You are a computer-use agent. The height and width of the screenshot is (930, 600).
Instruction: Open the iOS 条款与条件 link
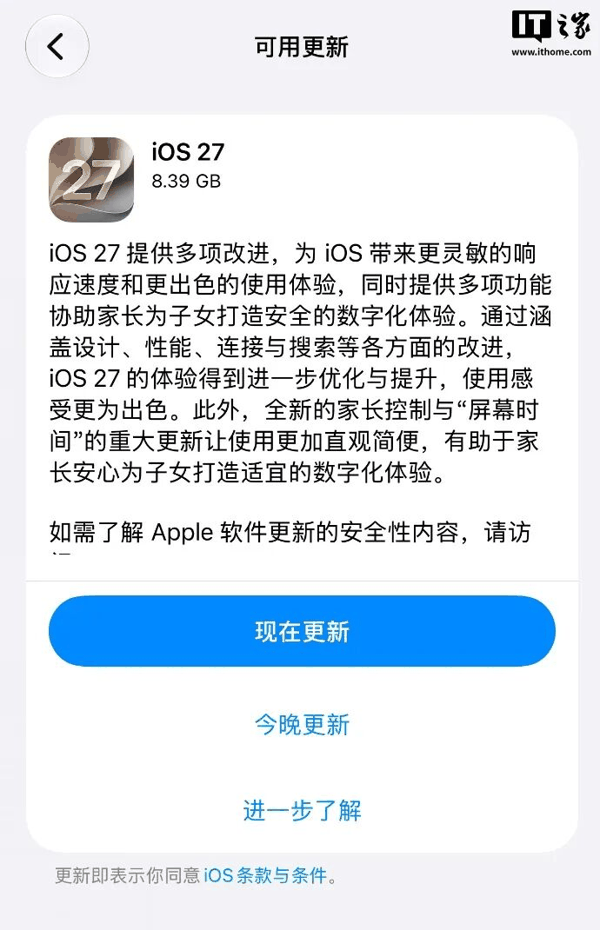(265, 875)
